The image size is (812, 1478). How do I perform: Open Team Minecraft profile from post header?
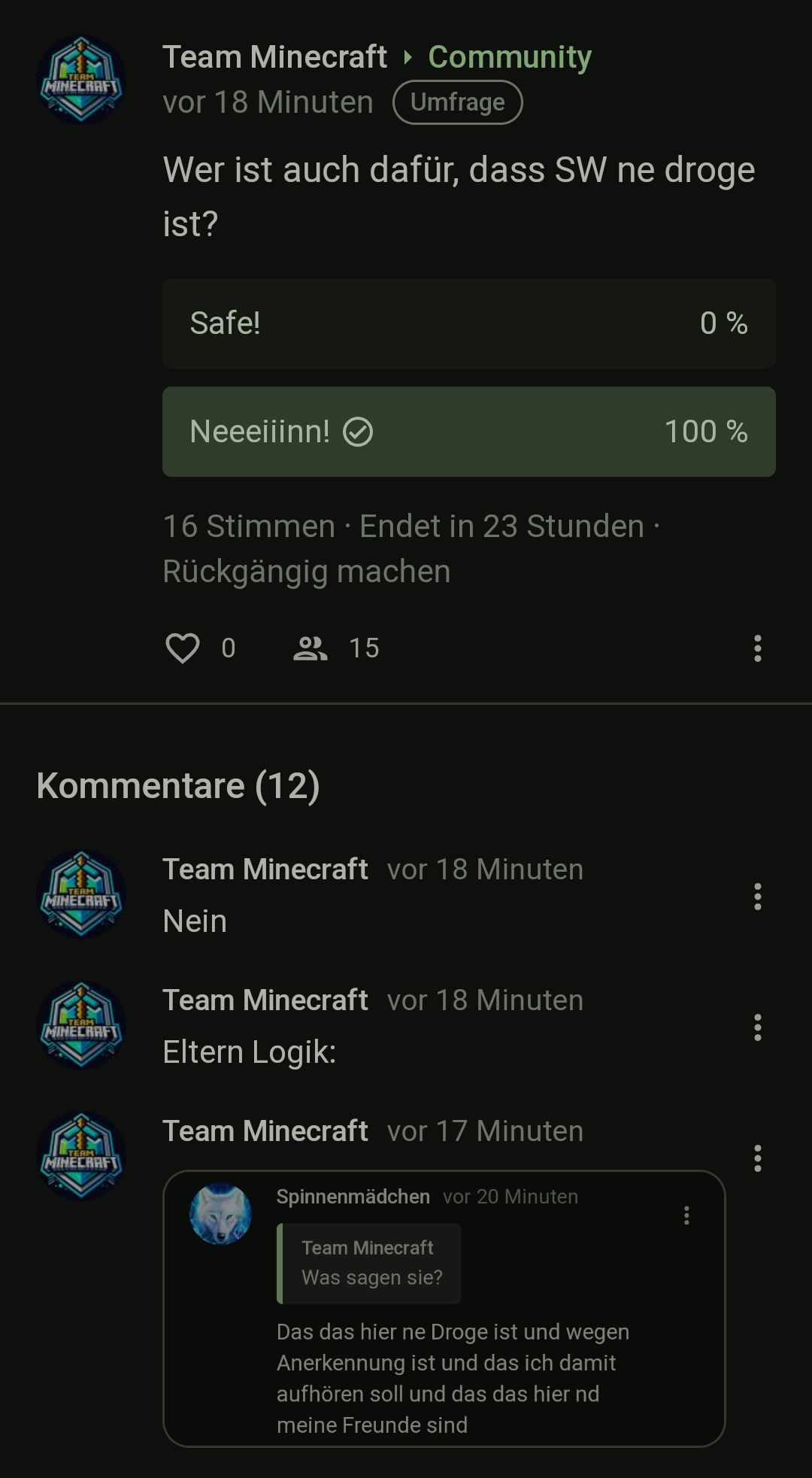274,57
